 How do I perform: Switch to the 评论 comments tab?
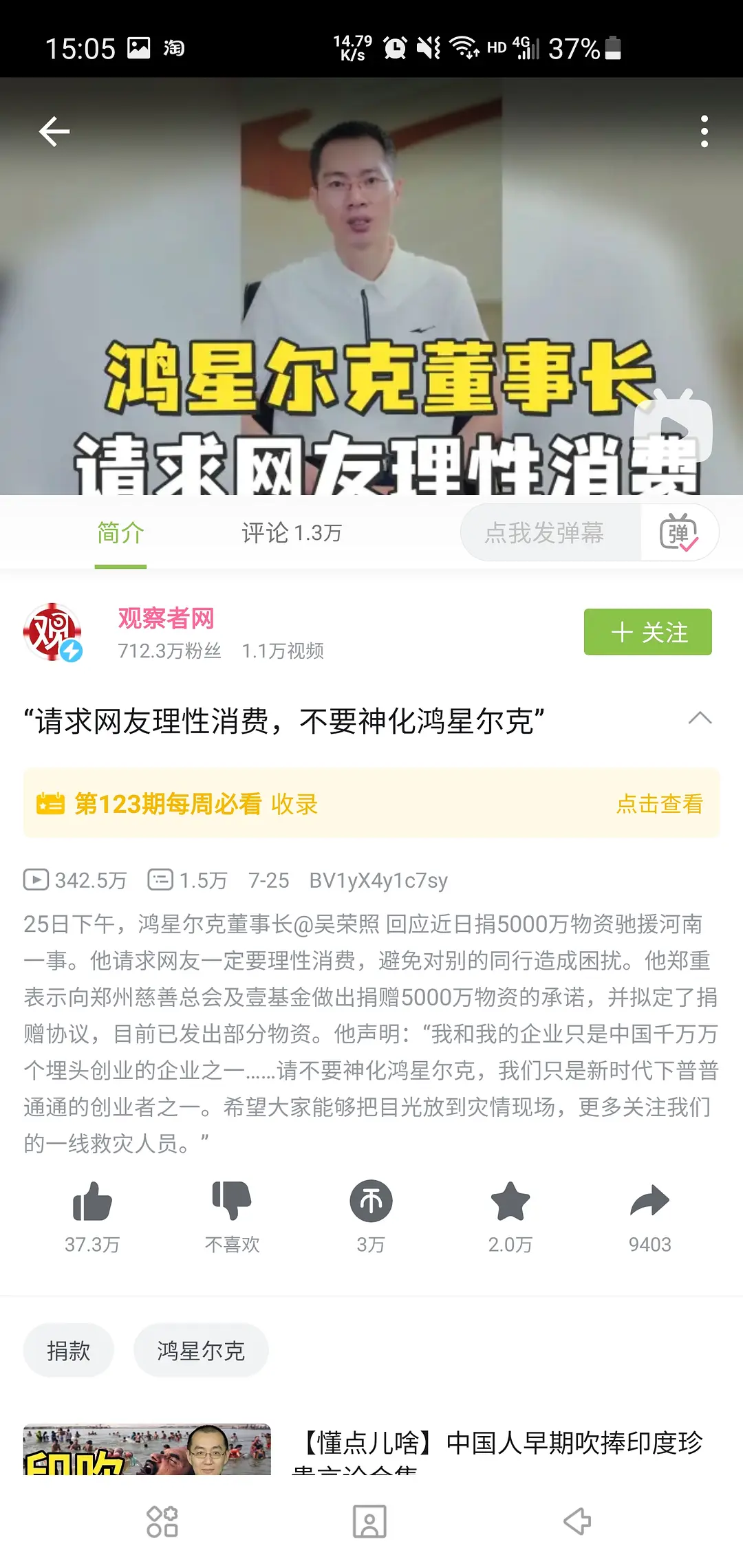coord(292,533)
